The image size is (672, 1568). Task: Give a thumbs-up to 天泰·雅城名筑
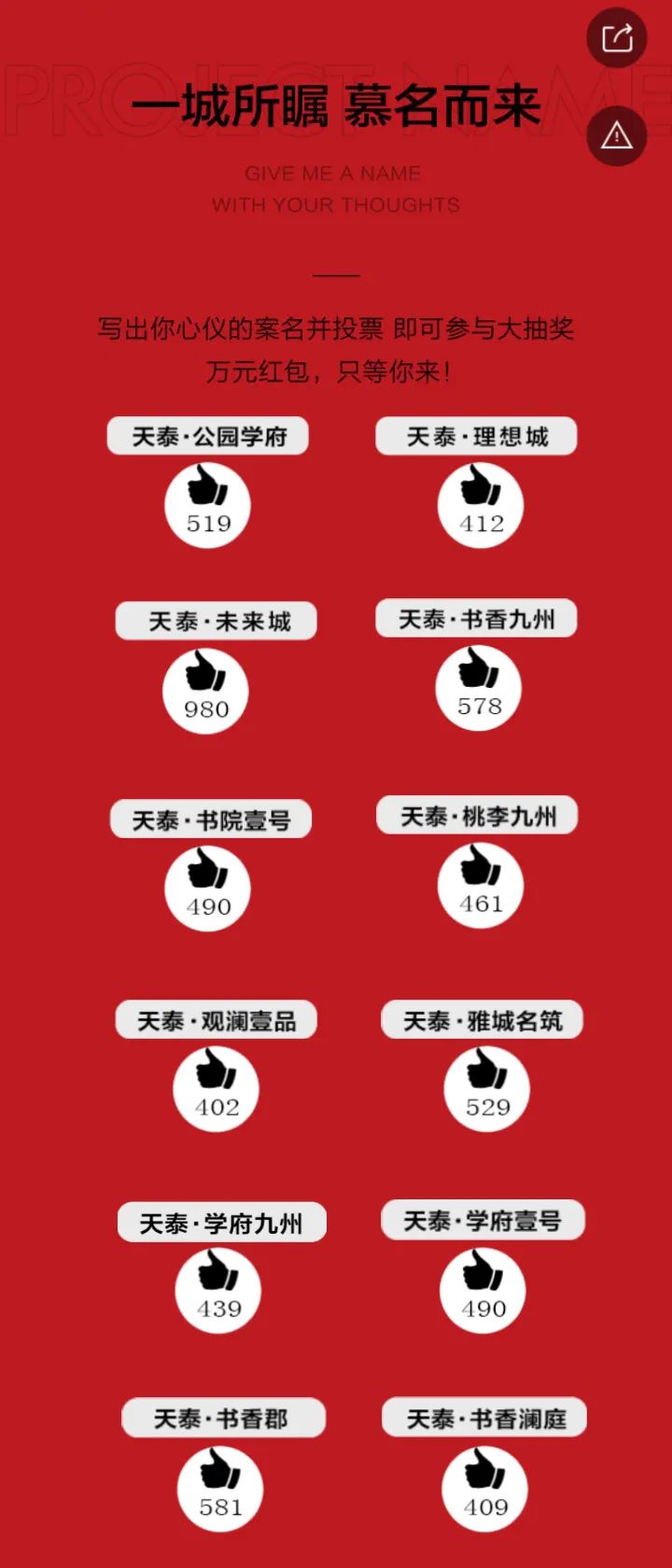point(486,1088)
